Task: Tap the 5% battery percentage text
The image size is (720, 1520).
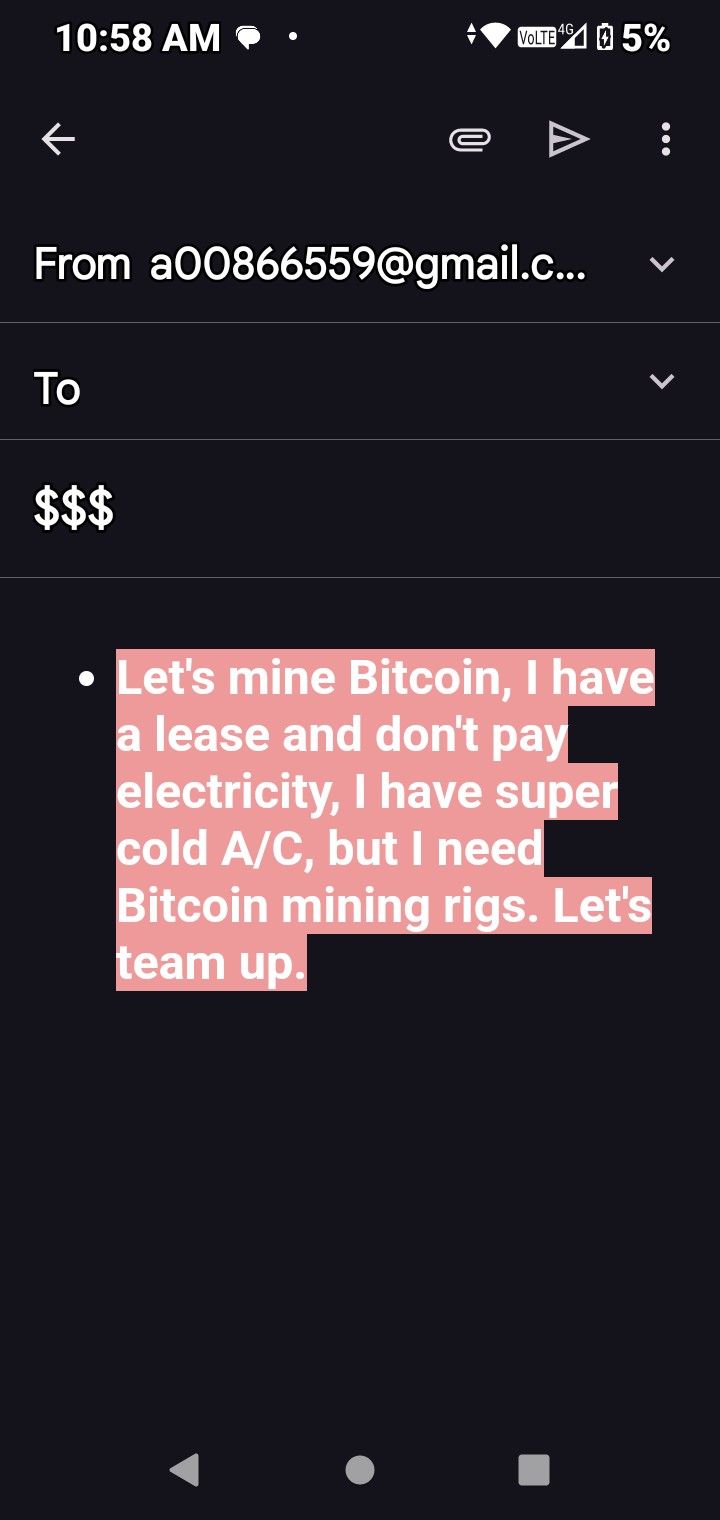Action: 651,37
